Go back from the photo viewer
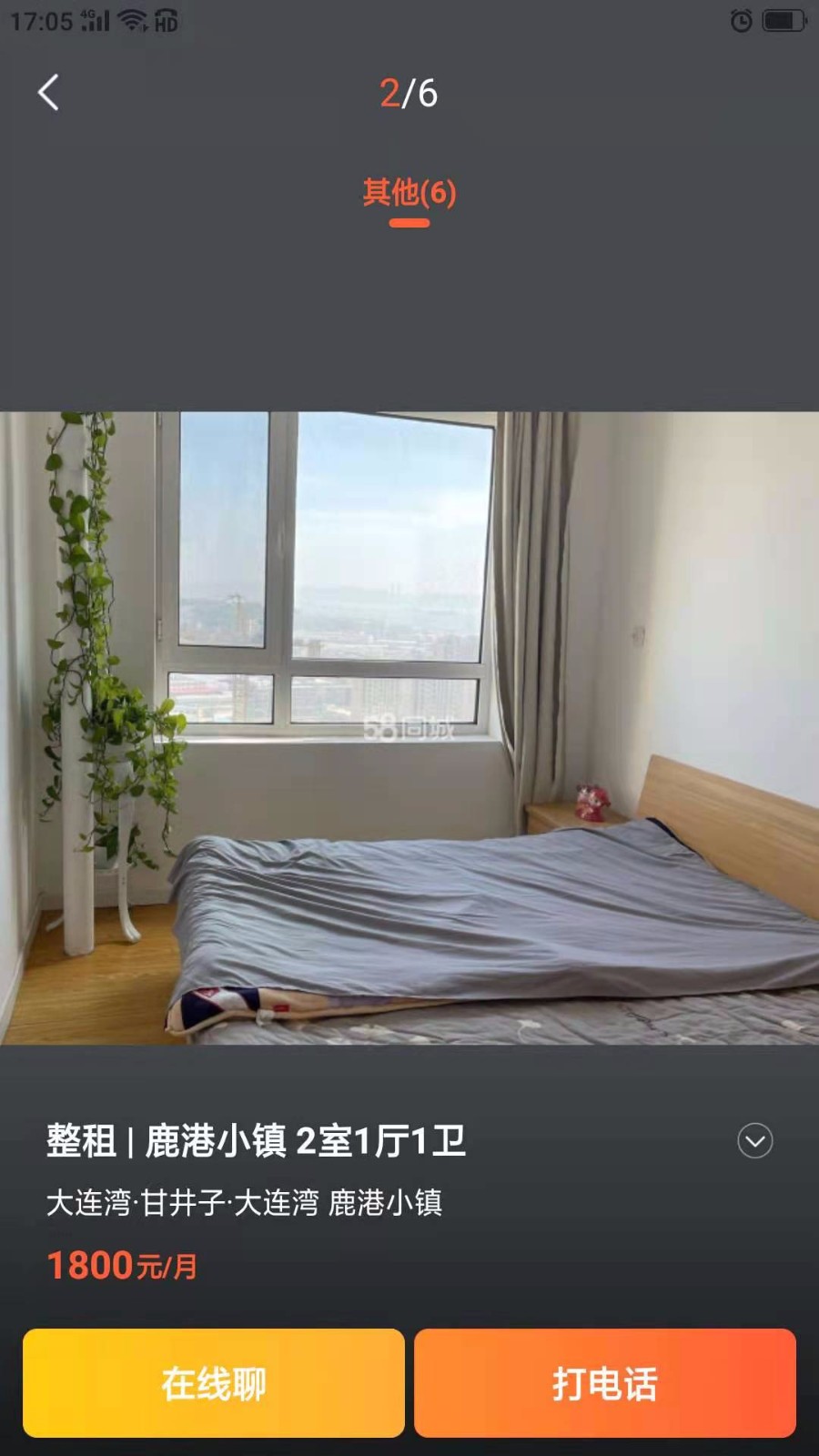 [49, 93]
